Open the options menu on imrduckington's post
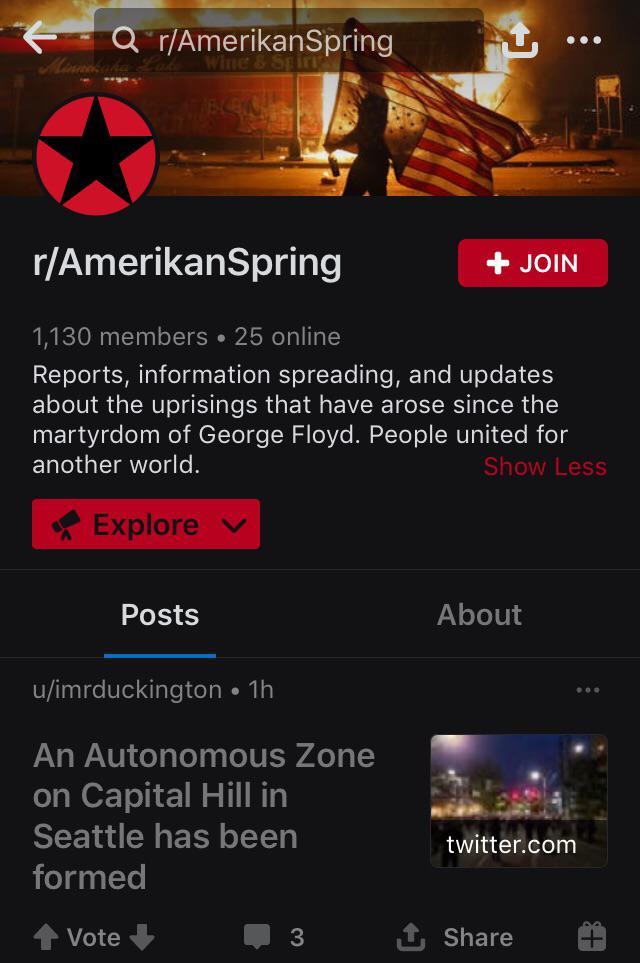 588,690
